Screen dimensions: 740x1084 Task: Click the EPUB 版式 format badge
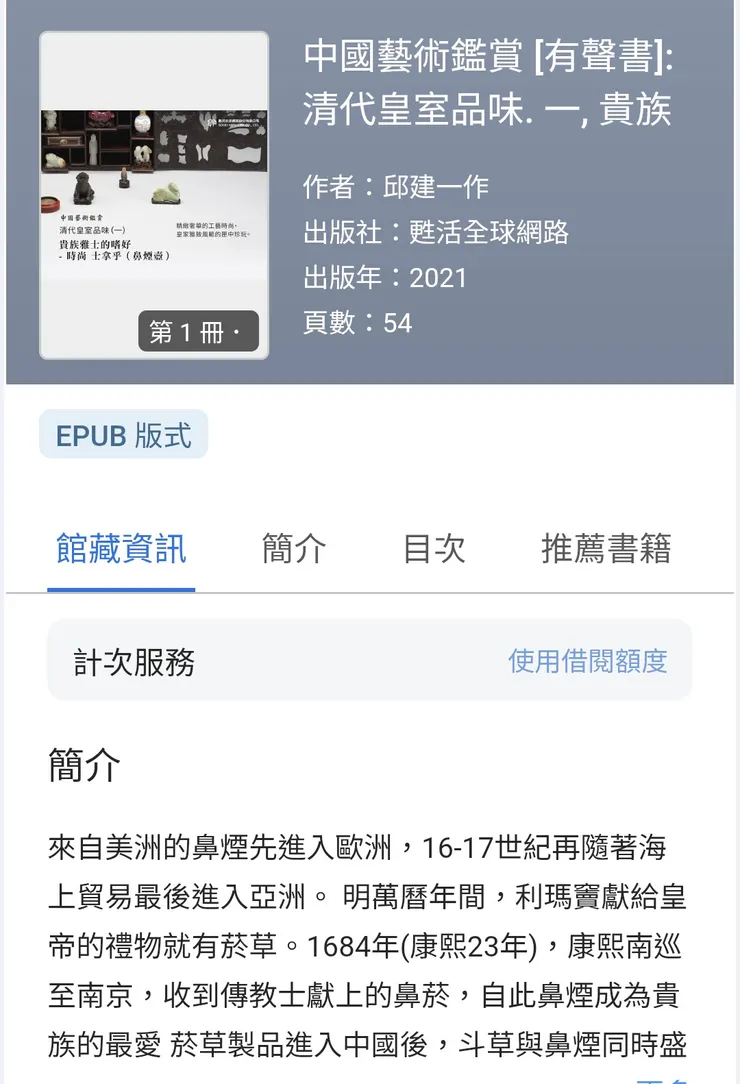[122, 433]
